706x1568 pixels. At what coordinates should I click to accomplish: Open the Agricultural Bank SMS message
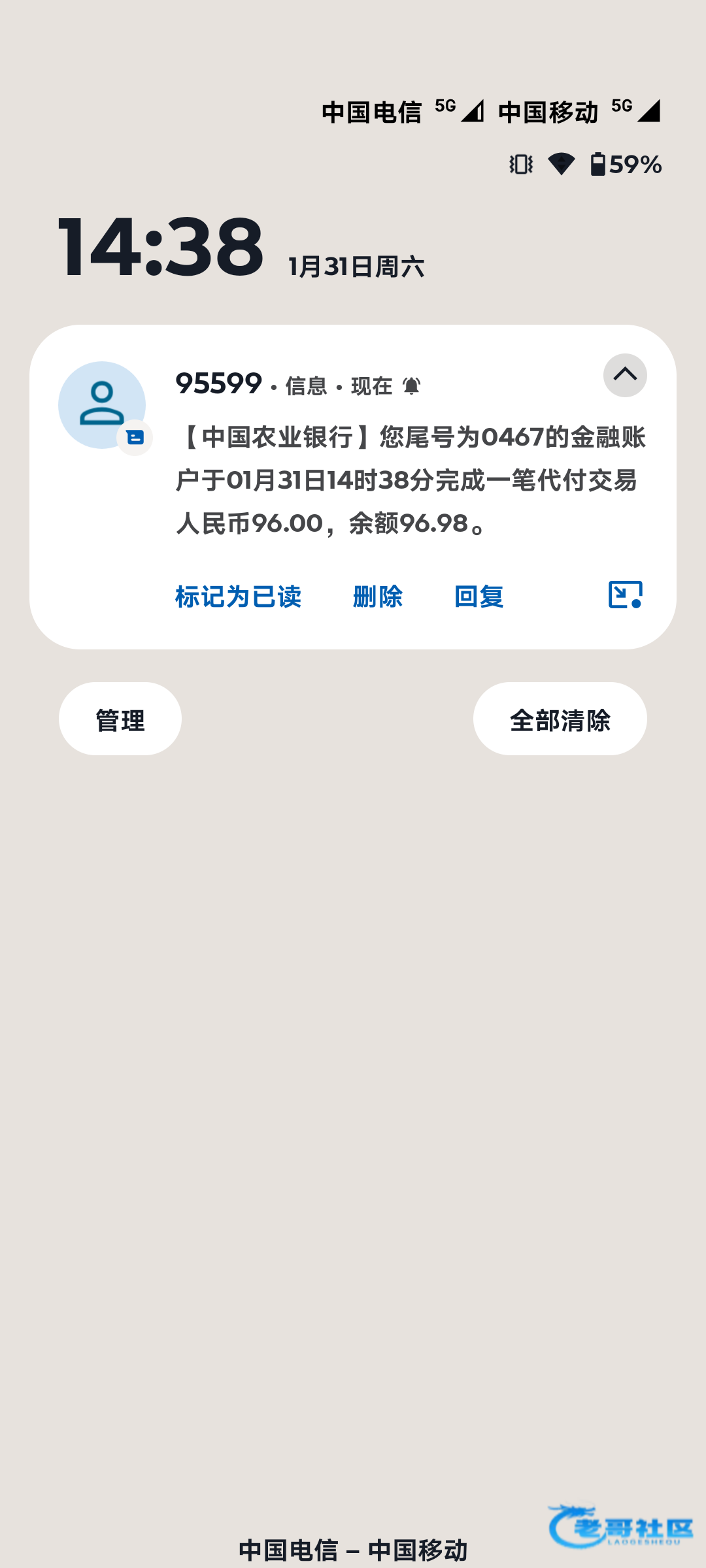point(411,480)
